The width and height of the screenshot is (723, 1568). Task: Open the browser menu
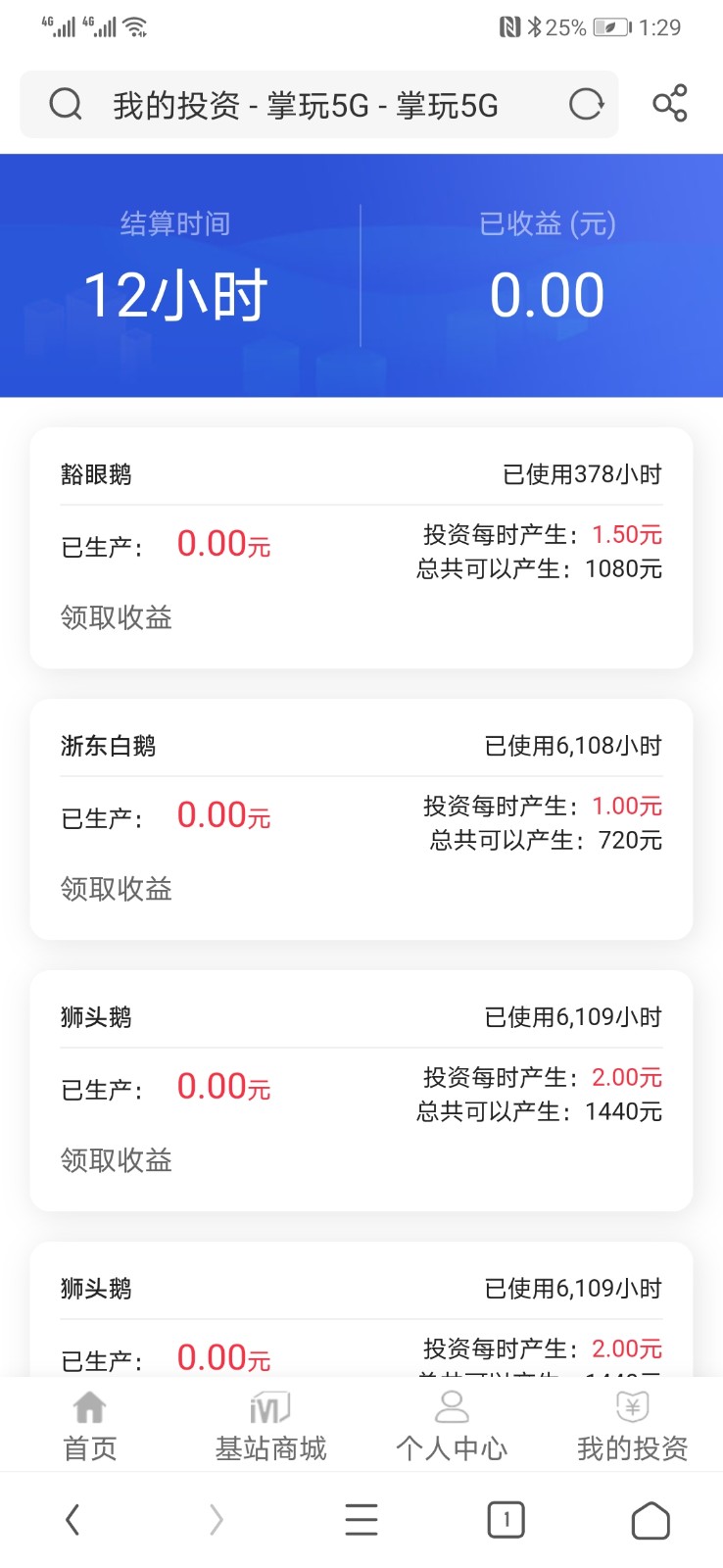[x=361, y=1520]
